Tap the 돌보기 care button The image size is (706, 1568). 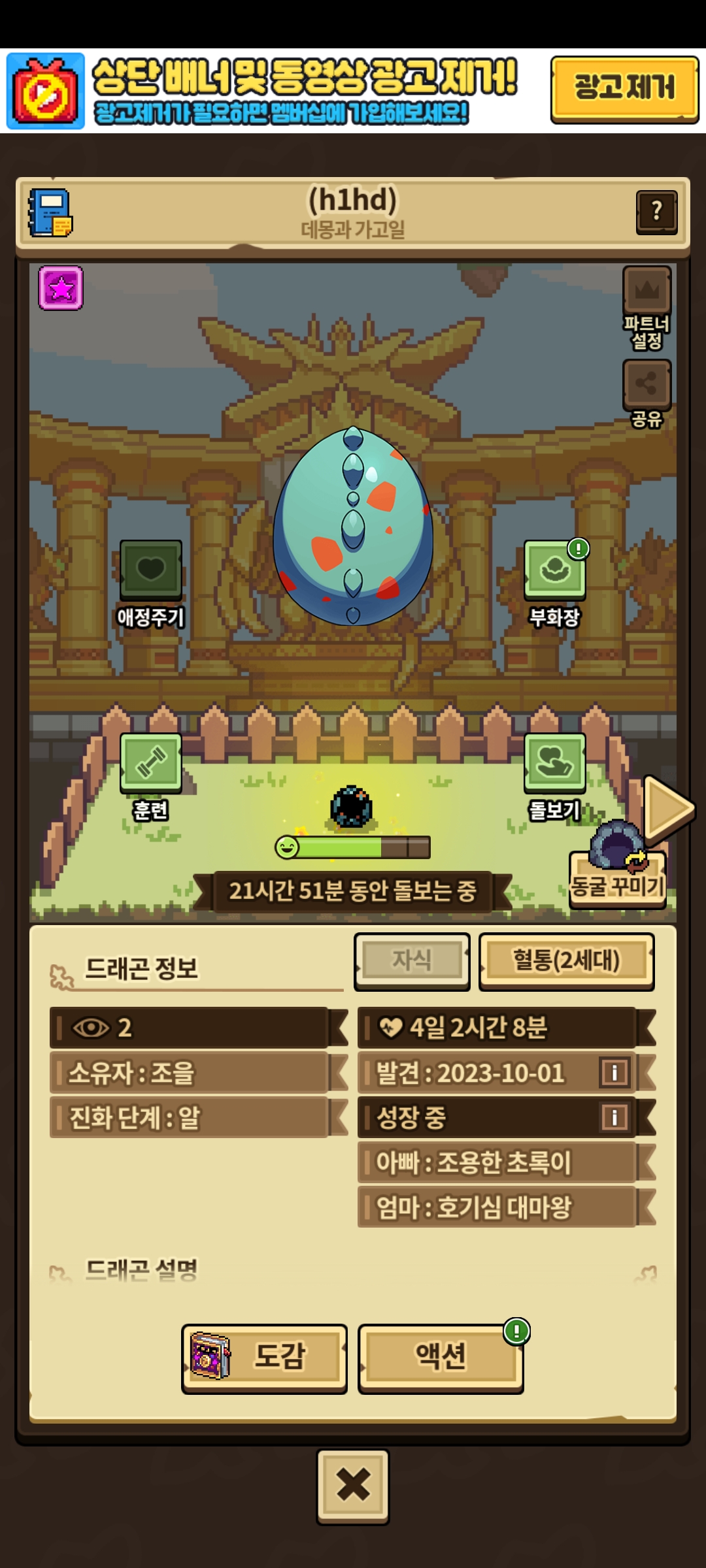point(555,763)
